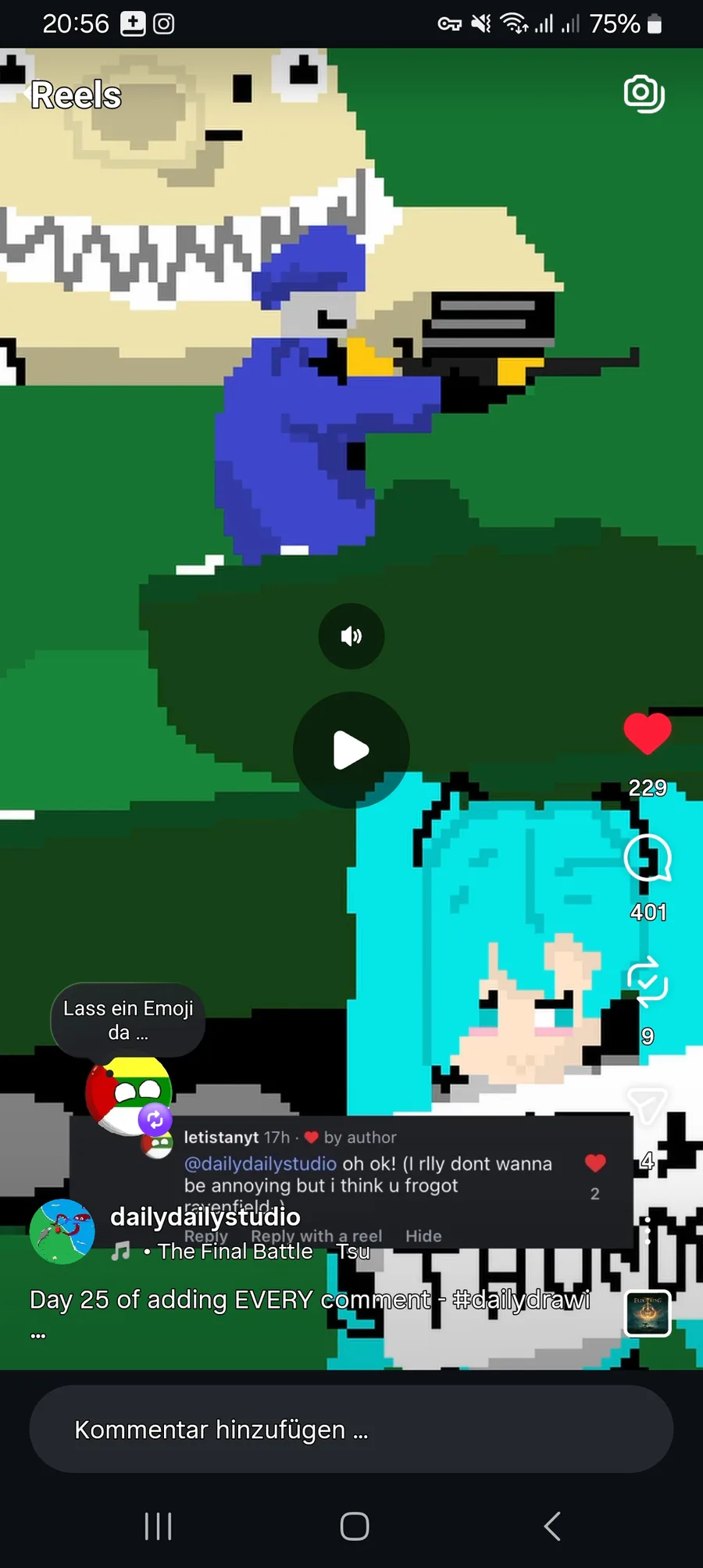Share the reel via paper plane icon

click(648, 1106)
